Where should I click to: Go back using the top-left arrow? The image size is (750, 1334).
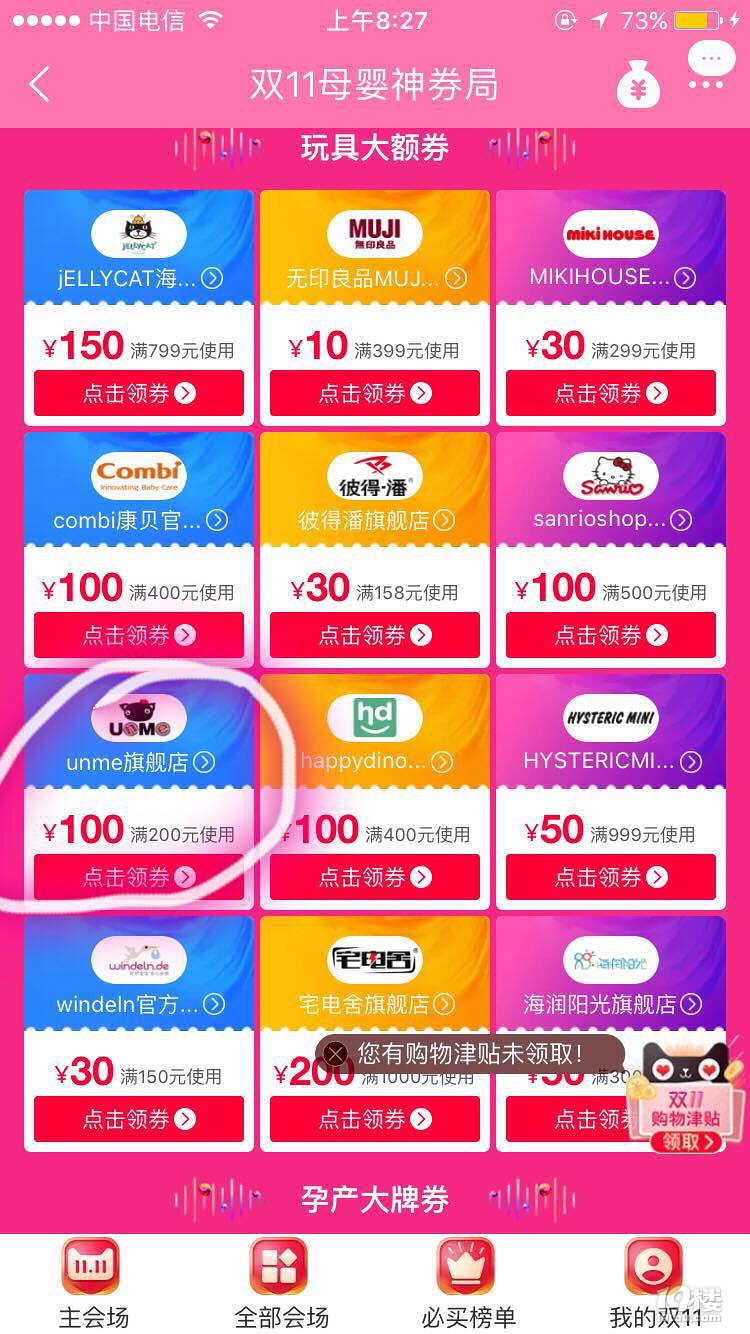[x=40, y=85]
